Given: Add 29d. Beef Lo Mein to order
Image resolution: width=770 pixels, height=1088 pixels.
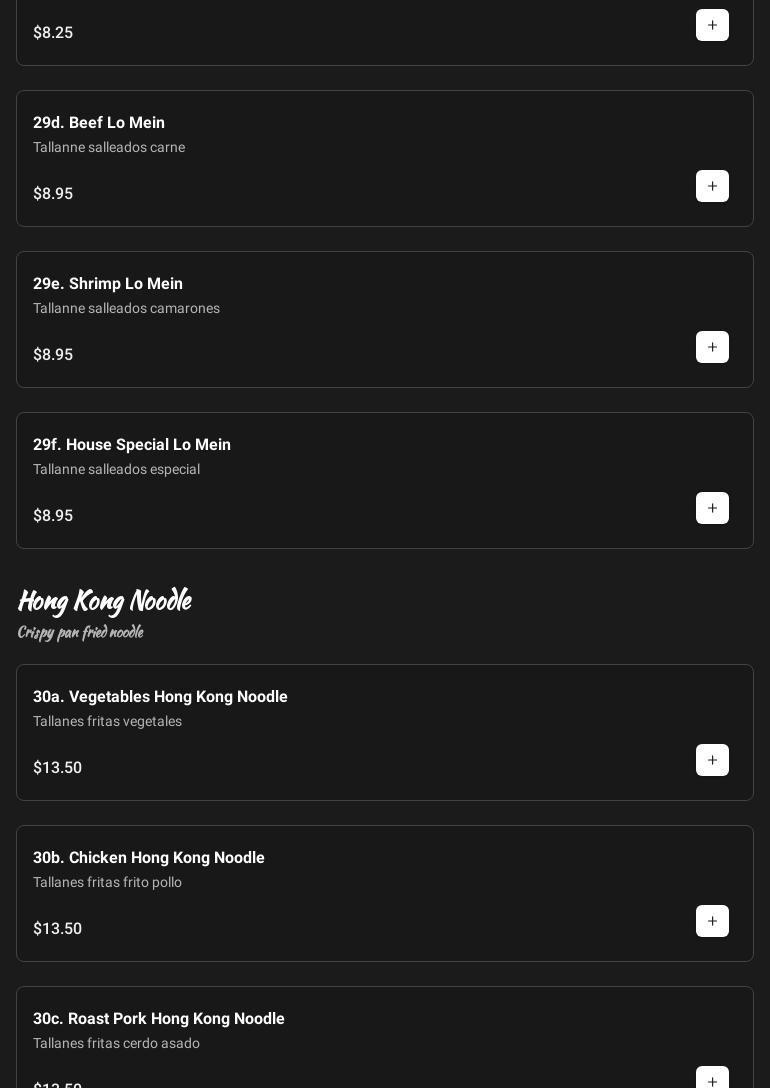Looking at the screenshot, I should (x=712, y=186).
